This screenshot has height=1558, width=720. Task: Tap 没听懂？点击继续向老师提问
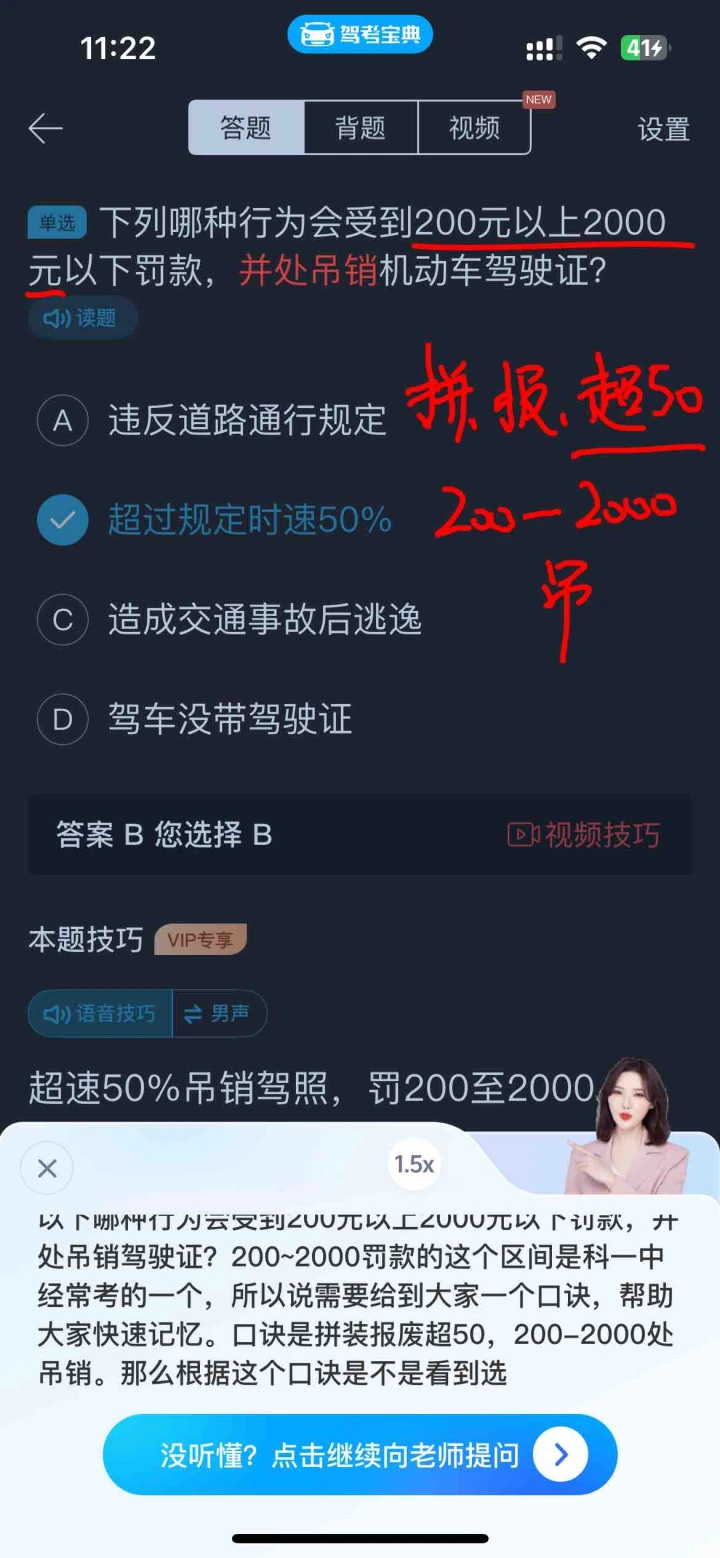click(360, 1454)
